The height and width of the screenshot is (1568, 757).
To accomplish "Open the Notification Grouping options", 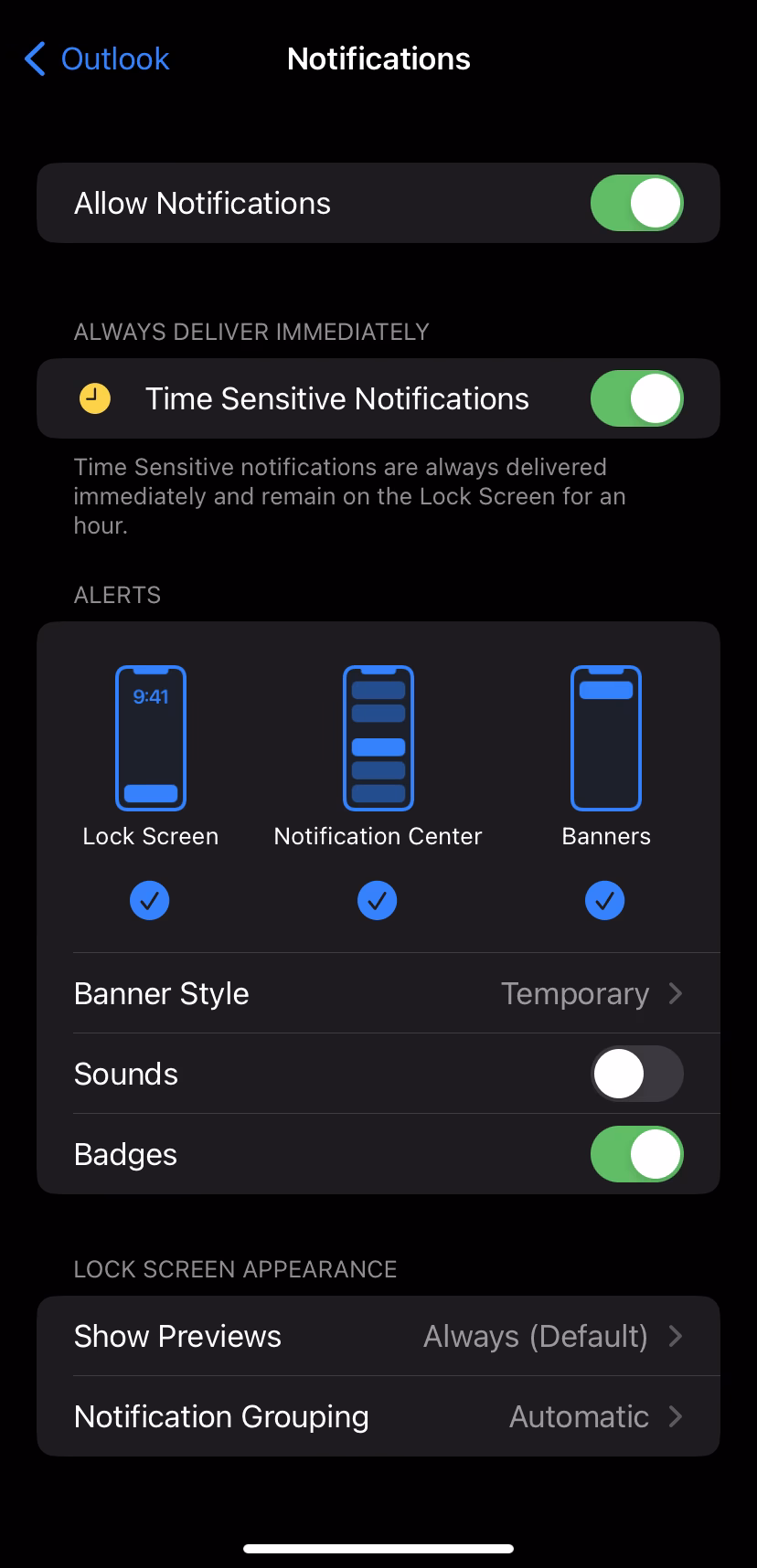I will click(x=378, y=1416).
